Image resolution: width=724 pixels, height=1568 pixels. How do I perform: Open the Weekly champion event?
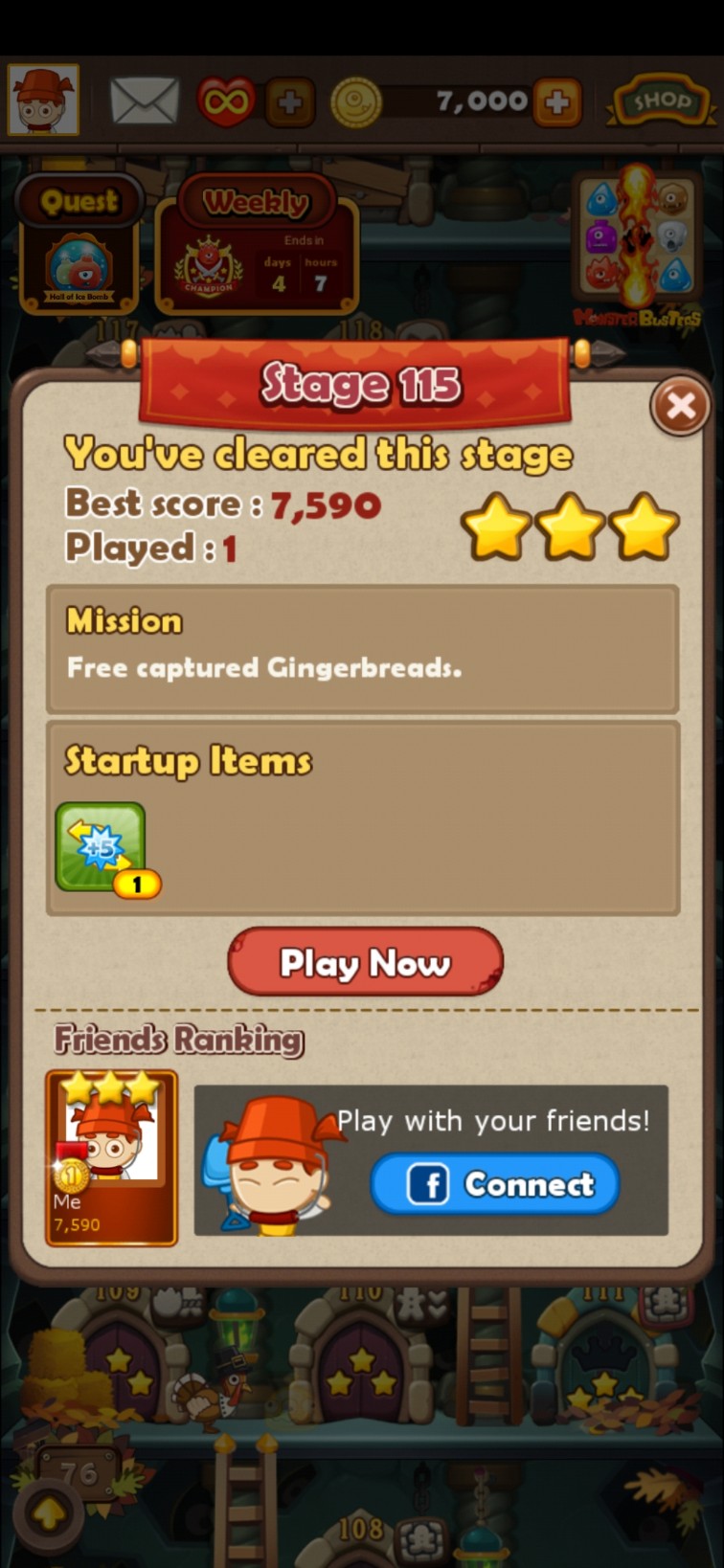(257, 245)
